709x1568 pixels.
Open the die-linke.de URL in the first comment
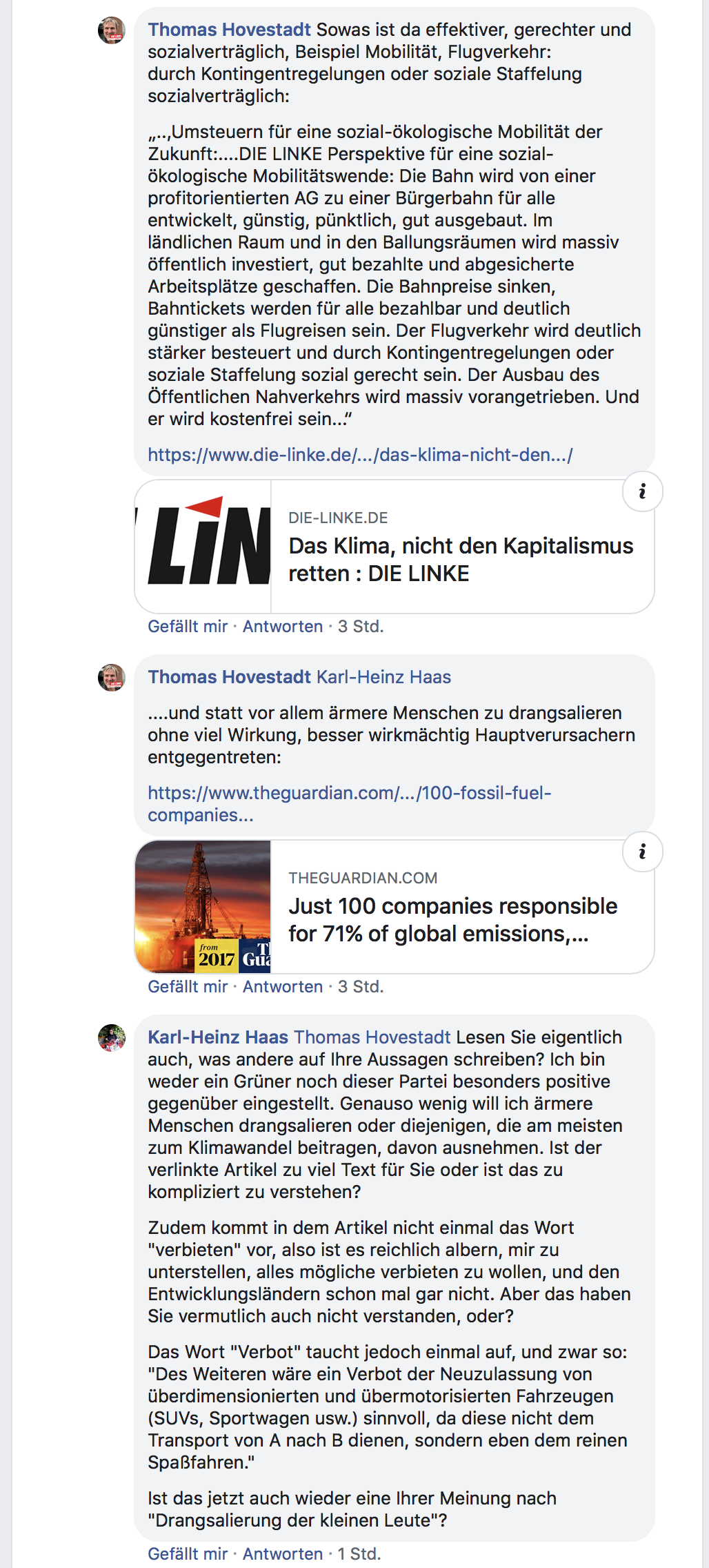[360, 455]
